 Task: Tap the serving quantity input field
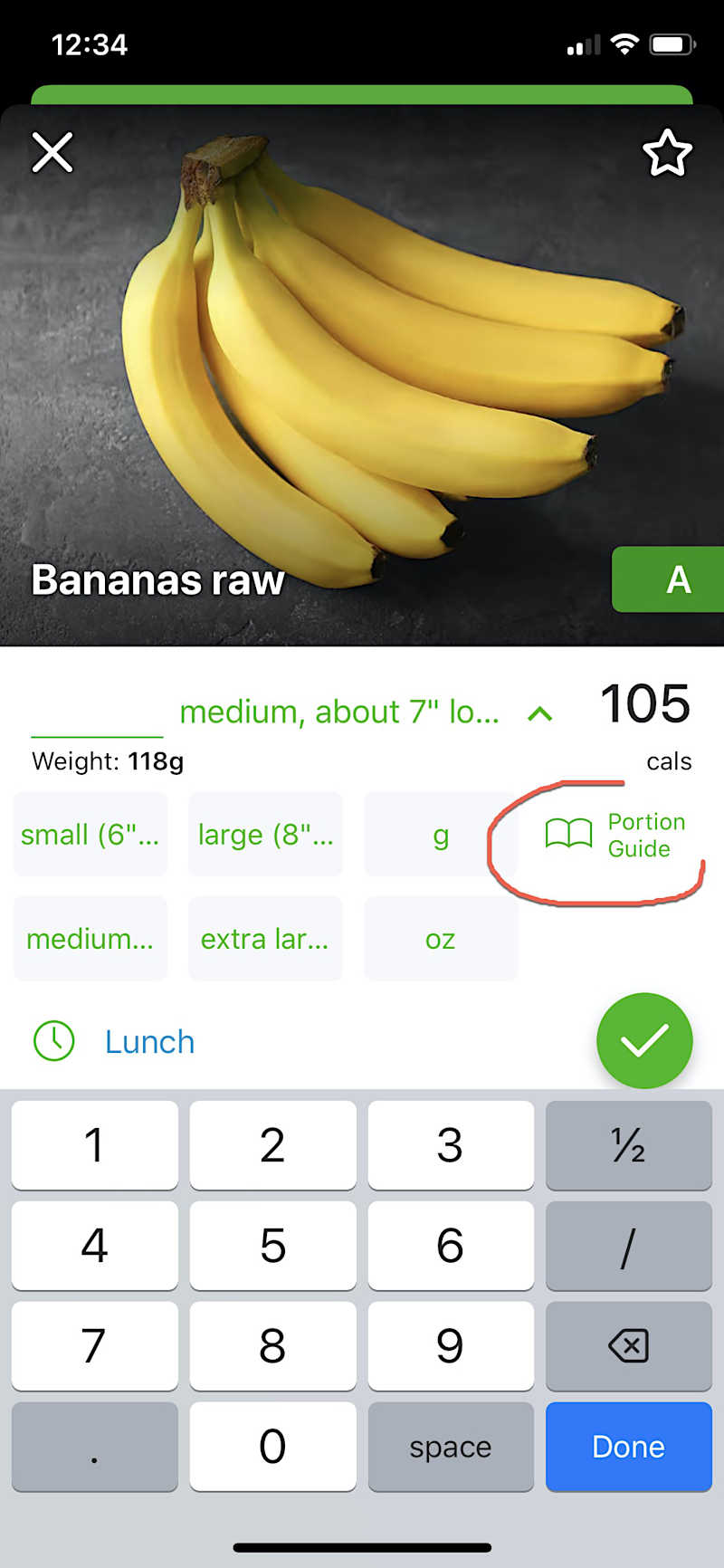pyautogui.click(x=97, y=713)
